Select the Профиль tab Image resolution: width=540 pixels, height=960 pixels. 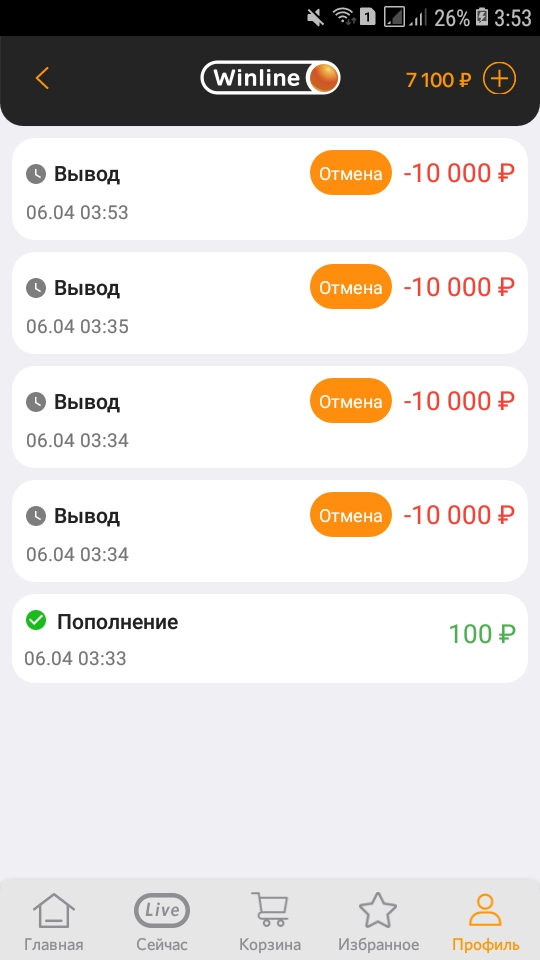point(486,922)
